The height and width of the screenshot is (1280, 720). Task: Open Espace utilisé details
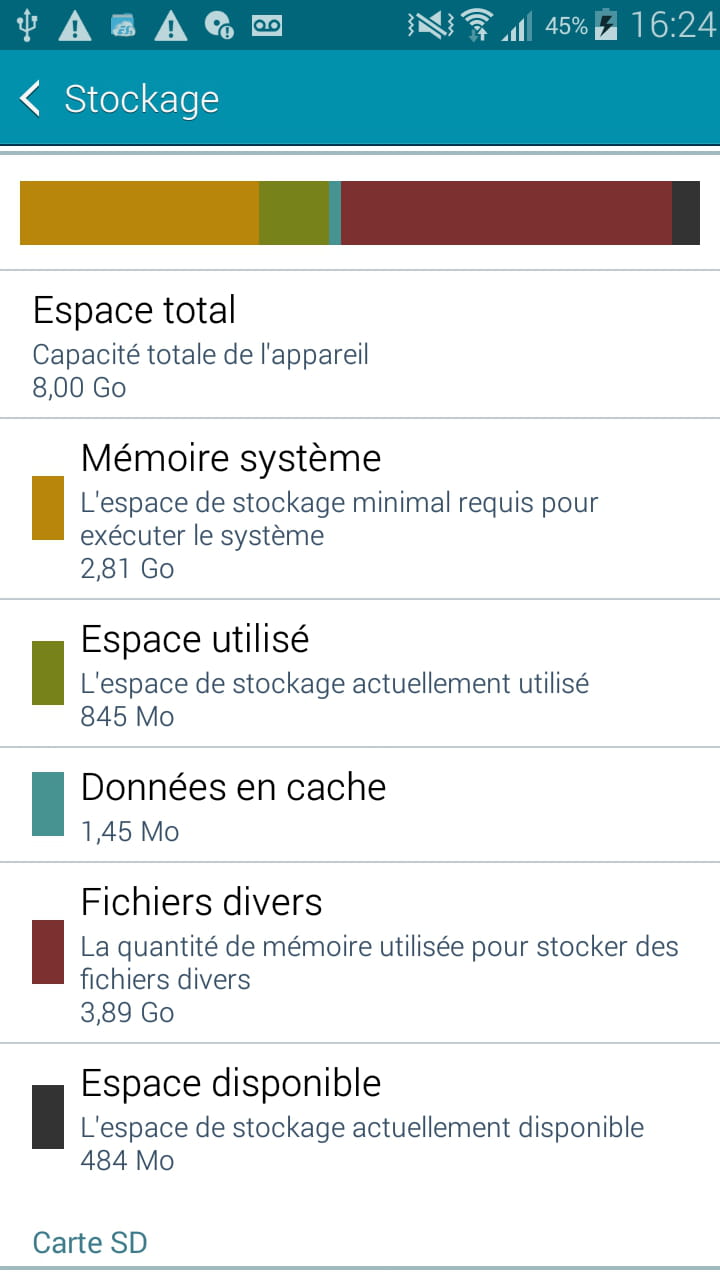360,673
